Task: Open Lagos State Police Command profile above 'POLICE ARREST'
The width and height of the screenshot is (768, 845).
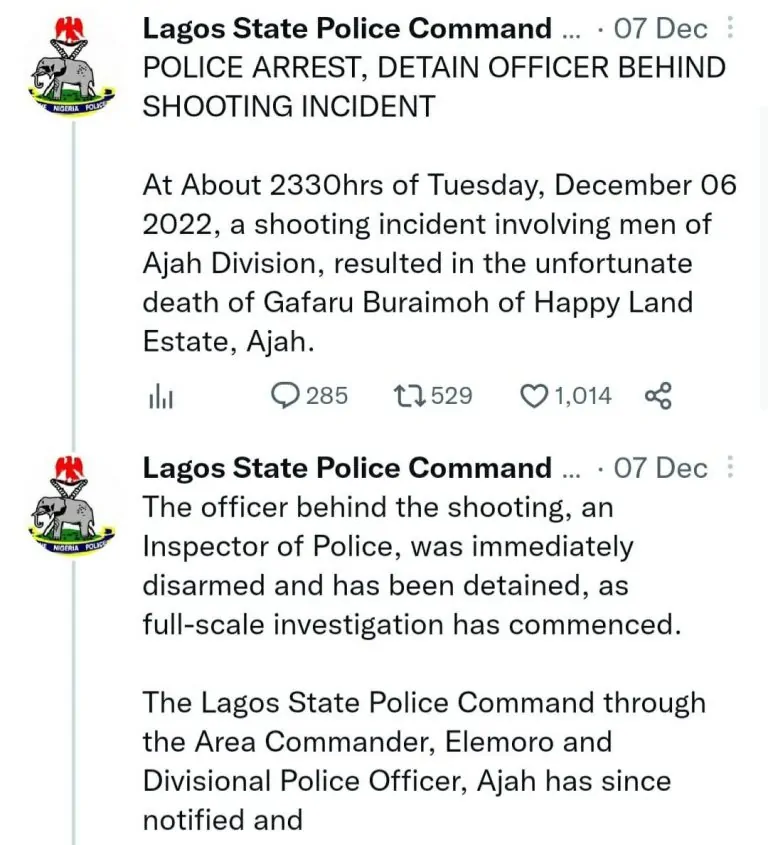Action: click(347, 28)
